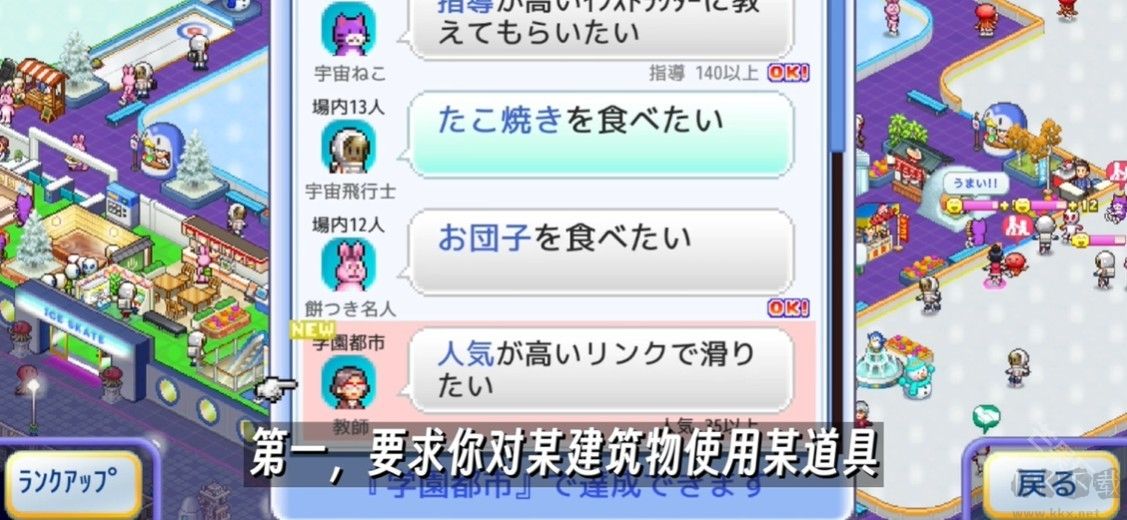The height and width of the screenshot is (520, 1127).
Task: Select the お団子を食べたい request
Action: coord(600,250)
